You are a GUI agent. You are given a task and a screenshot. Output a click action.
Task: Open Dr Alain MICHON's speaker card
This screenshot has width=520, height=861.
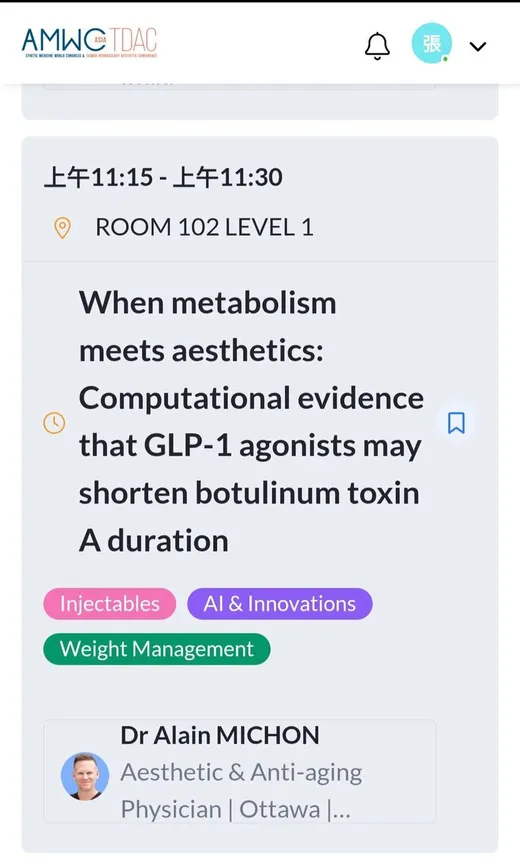coord(239,771)
